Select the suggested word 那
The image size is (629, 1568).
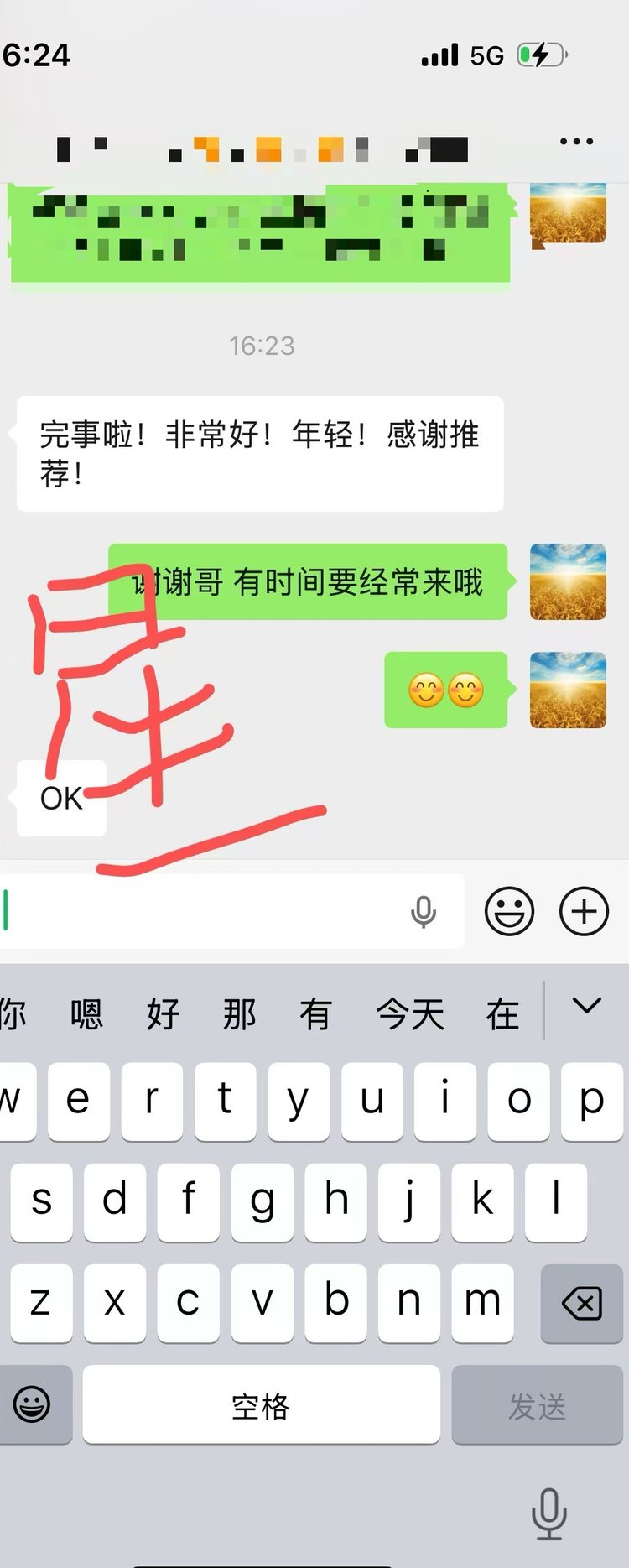(x=239, y=1014)
